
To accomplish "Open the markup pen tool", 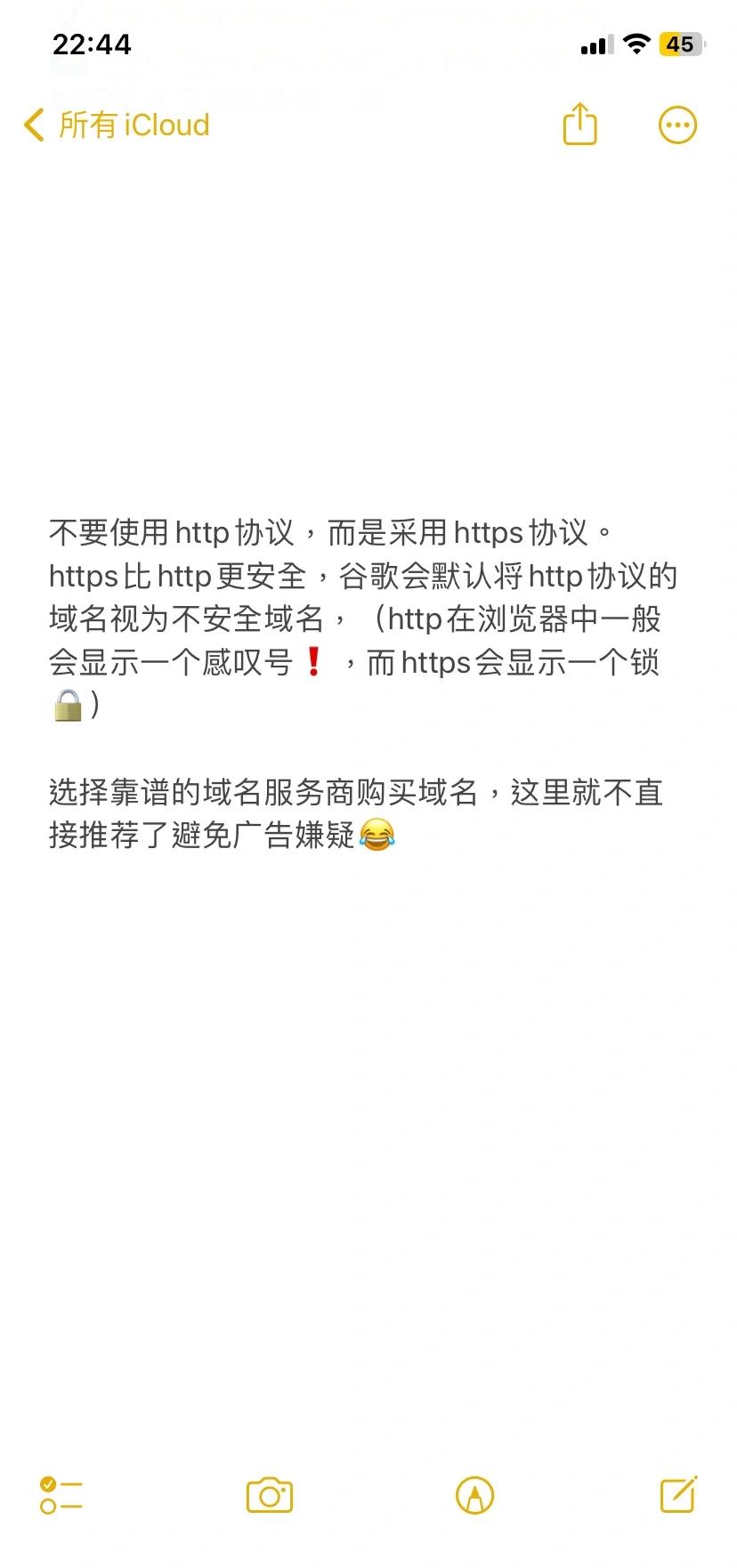I will coord(474,1495).
